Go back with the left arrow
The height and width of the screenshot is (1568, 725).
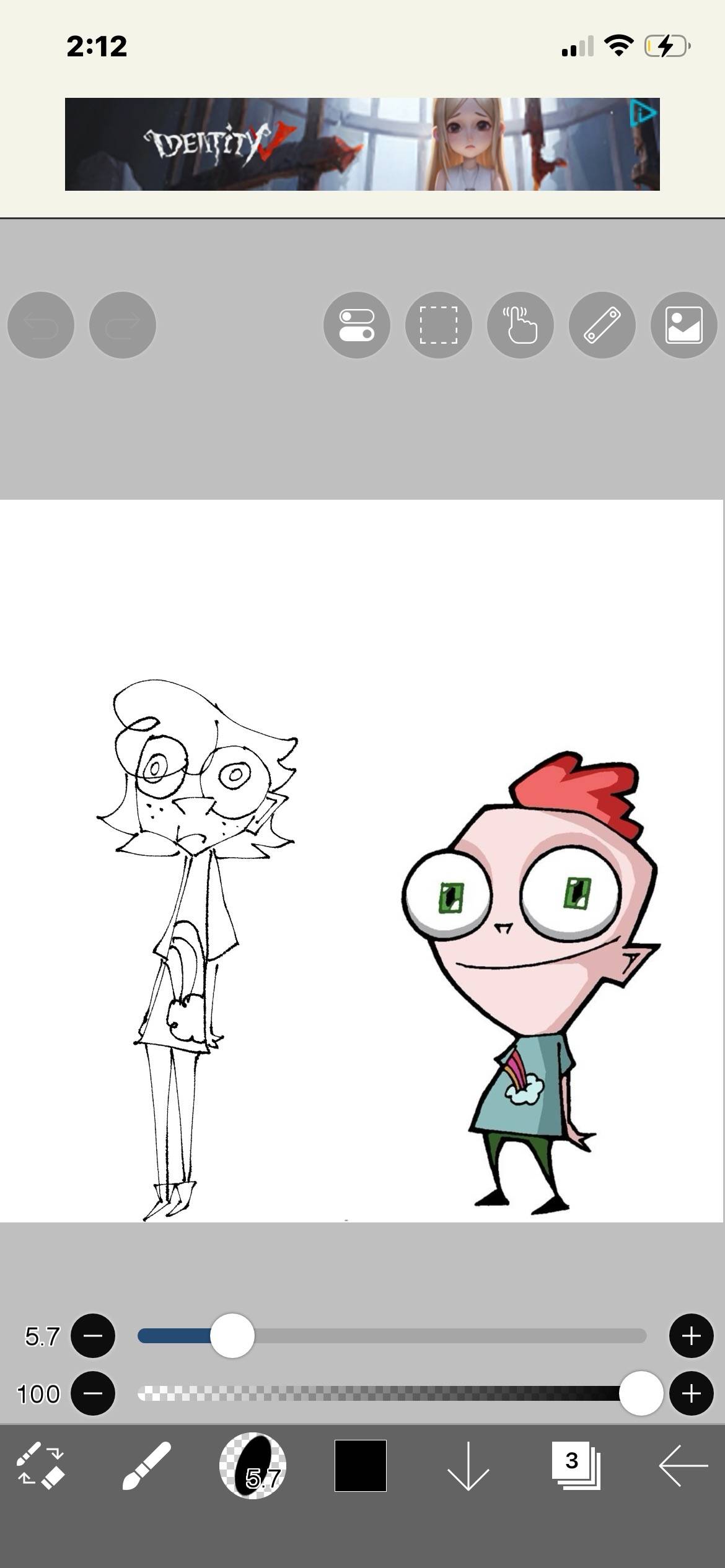(x=683, y=1466)
